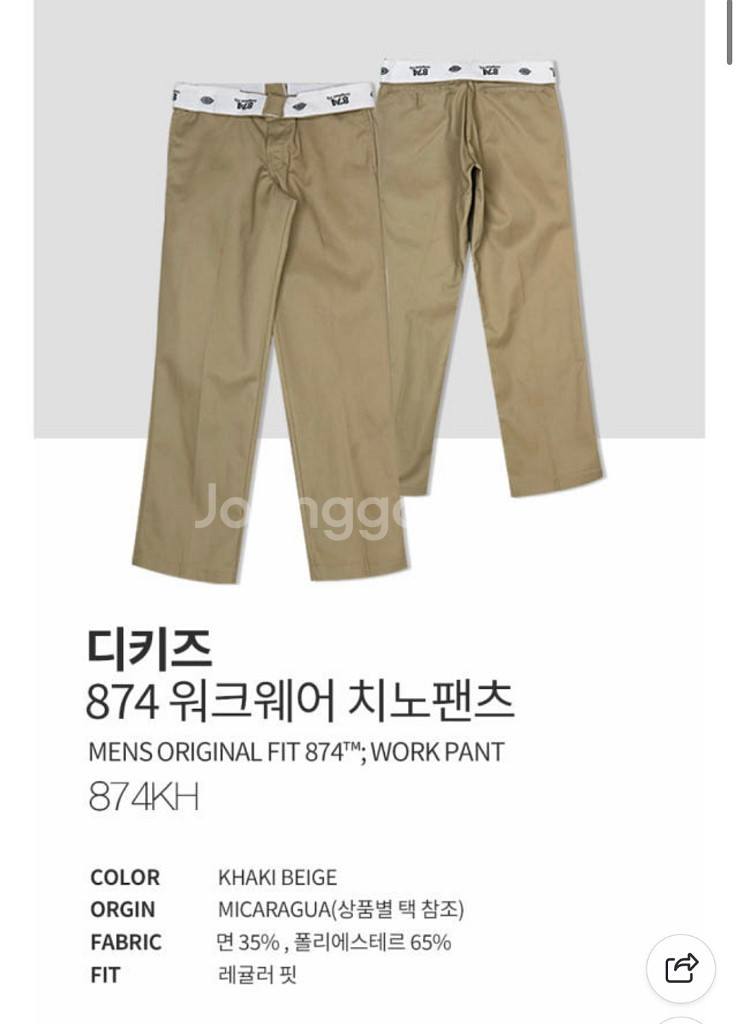The height and width of the screenshot is (1024, 738).
Task: Tap the floating share button
Action: [681, 968]
